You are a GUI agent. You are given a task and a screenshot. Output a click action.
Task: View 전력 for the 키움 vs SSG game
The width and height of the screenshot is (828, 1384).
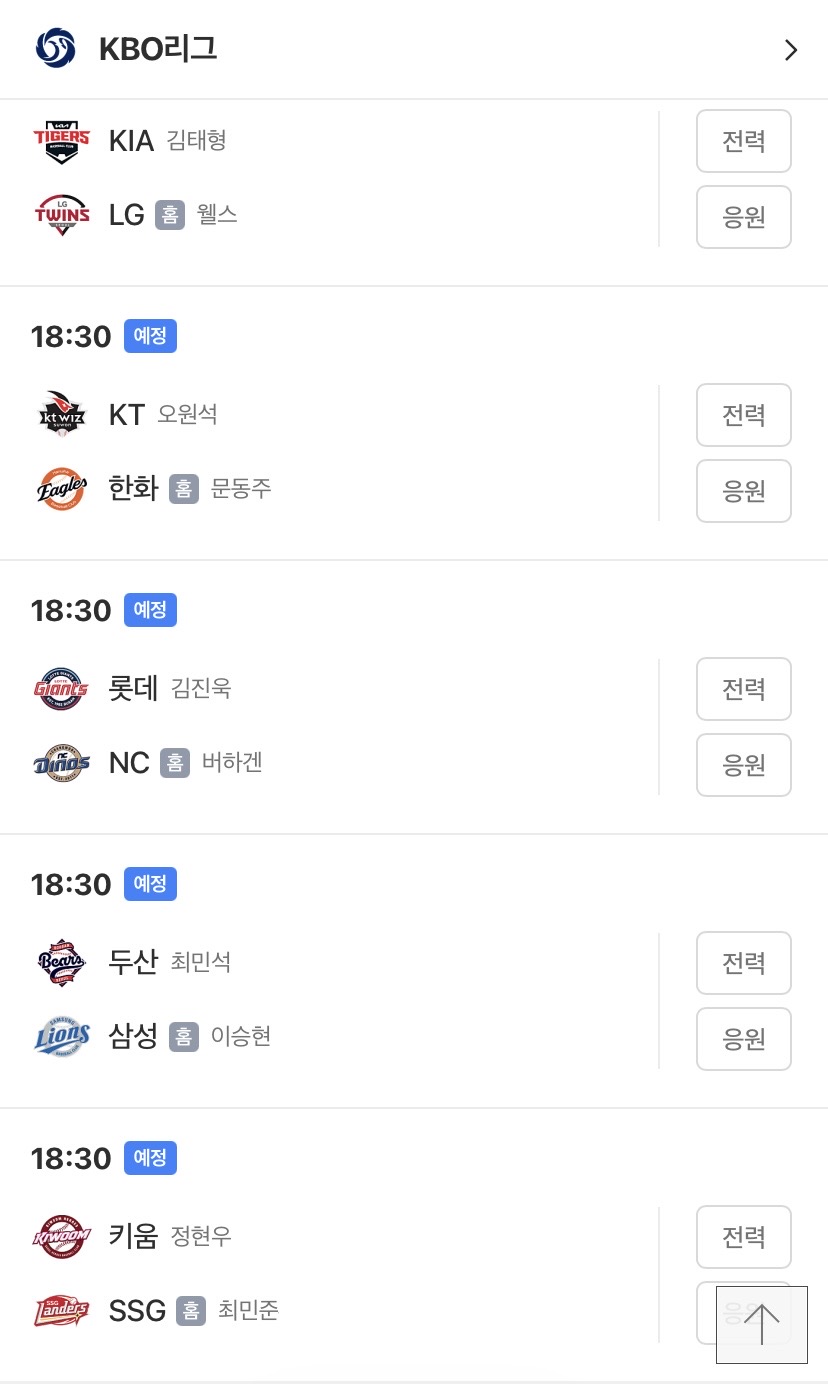point(743,1237)
